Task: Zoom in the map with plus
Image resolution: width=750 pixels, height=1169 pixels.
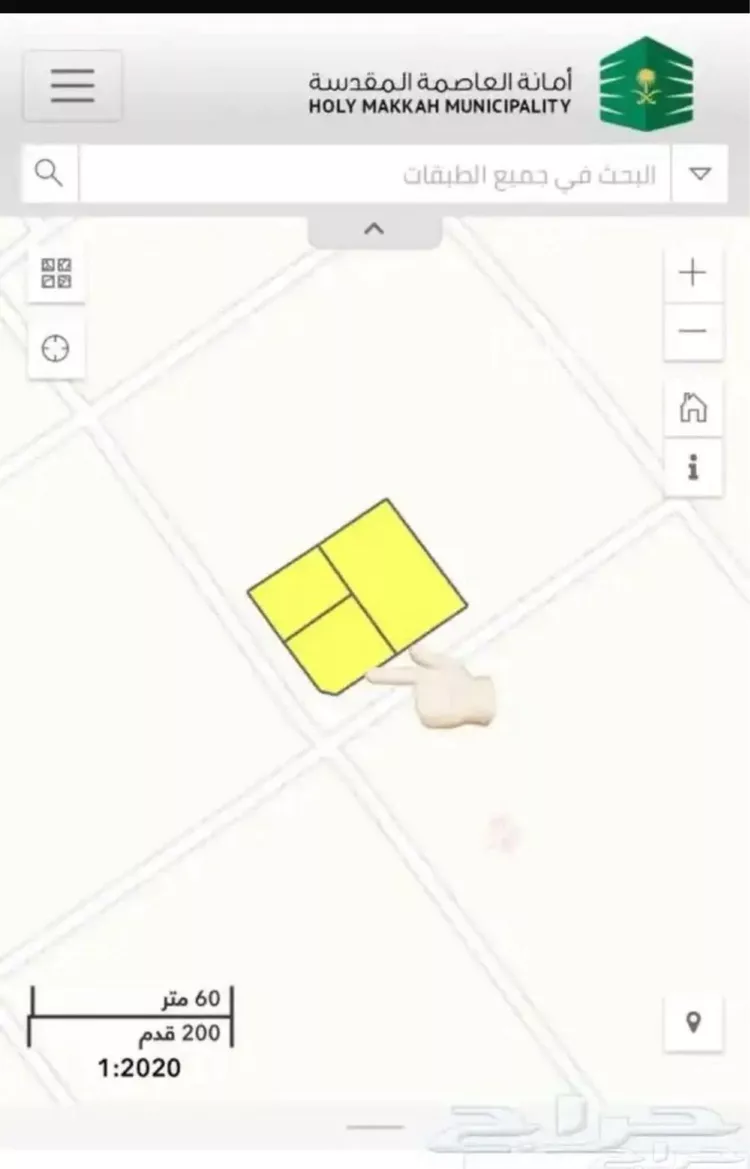Action: 693,272
